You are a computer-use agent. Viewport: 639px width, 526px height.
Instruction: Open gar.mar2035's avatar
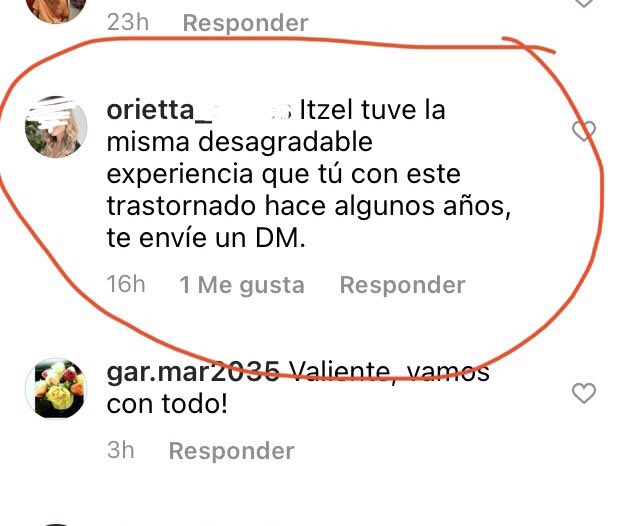(x=55, y=386)
